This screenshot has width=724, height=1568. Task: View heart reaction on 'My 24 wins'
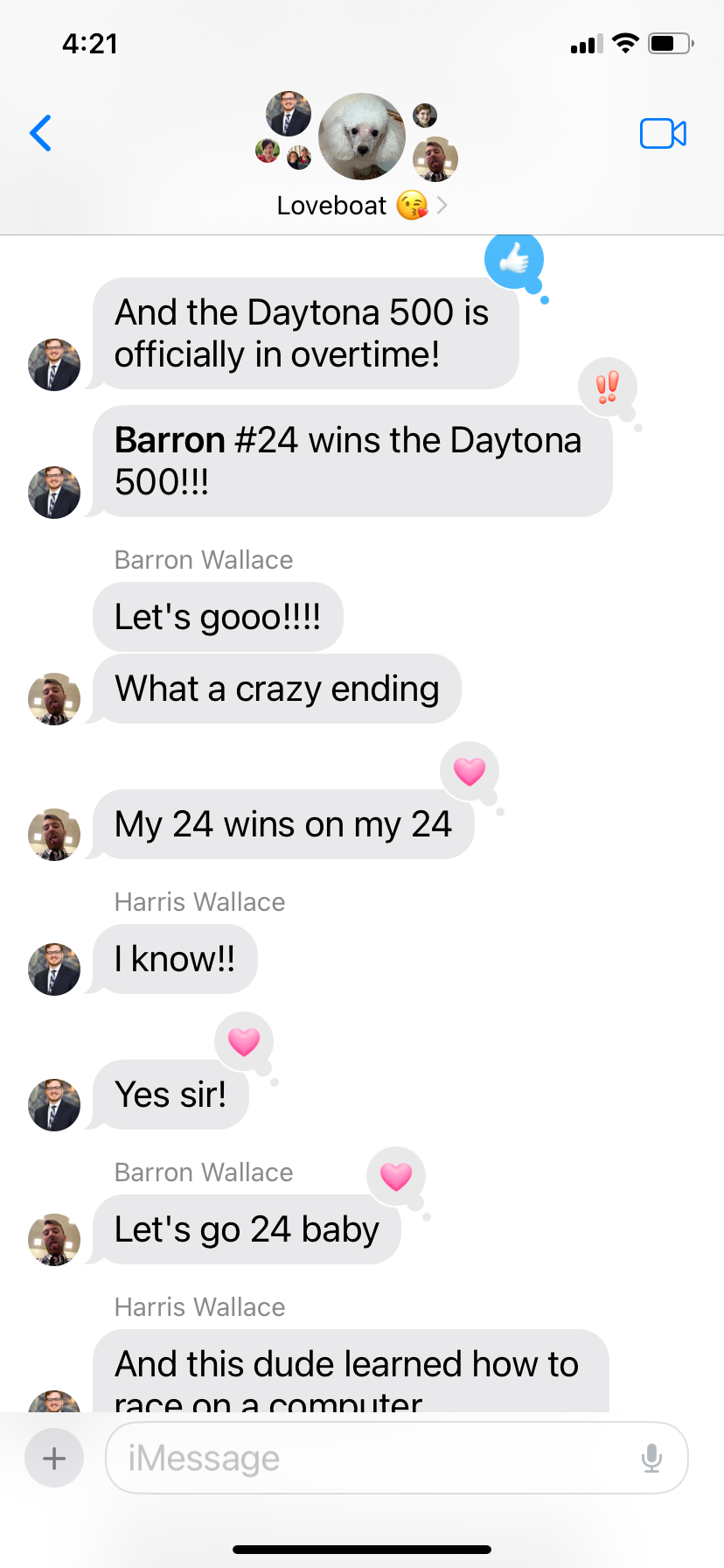(470, 771)
